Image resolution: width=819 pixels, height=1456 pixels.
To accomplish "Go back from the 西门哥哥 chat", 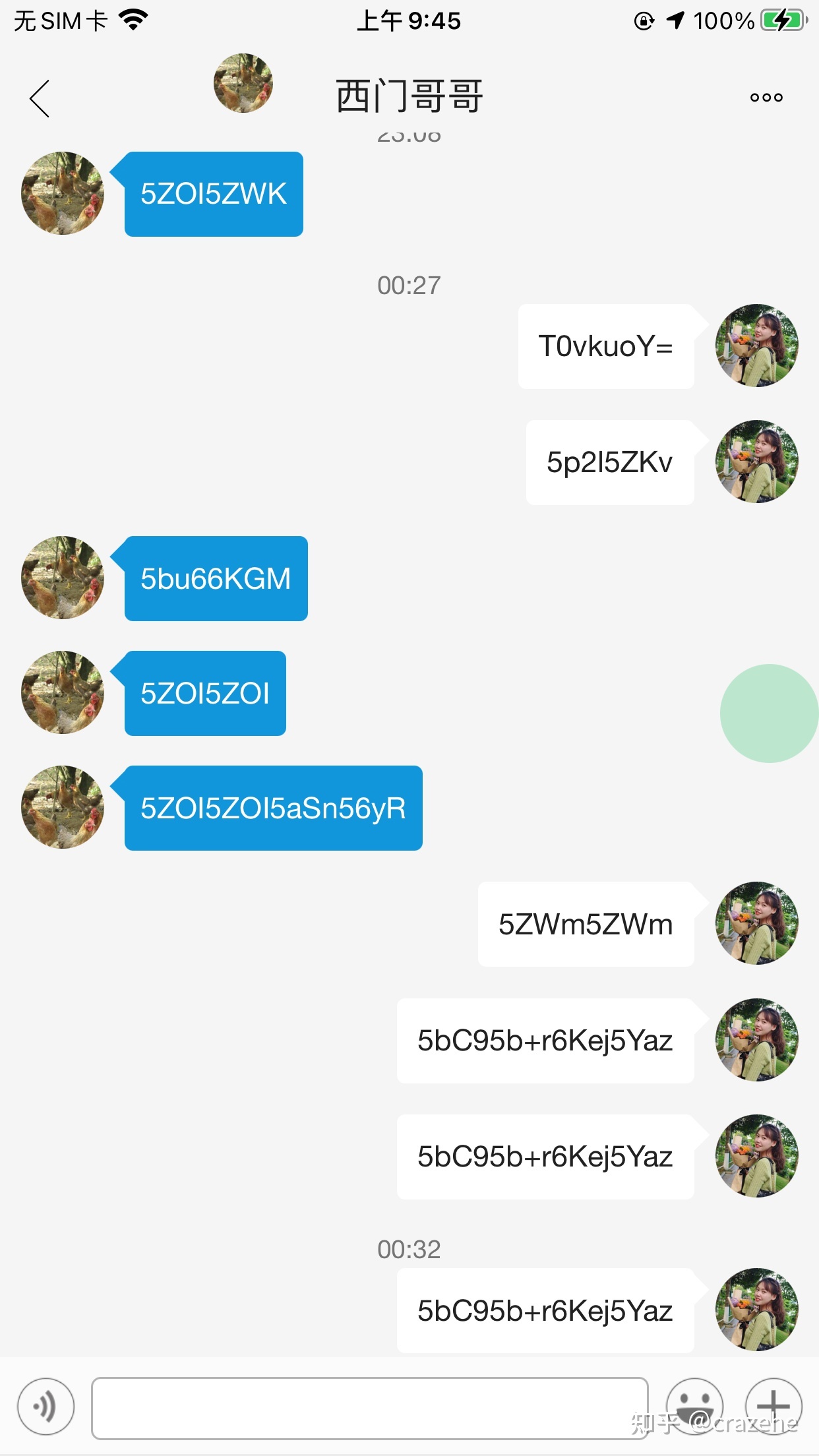I will pos(40,99).
